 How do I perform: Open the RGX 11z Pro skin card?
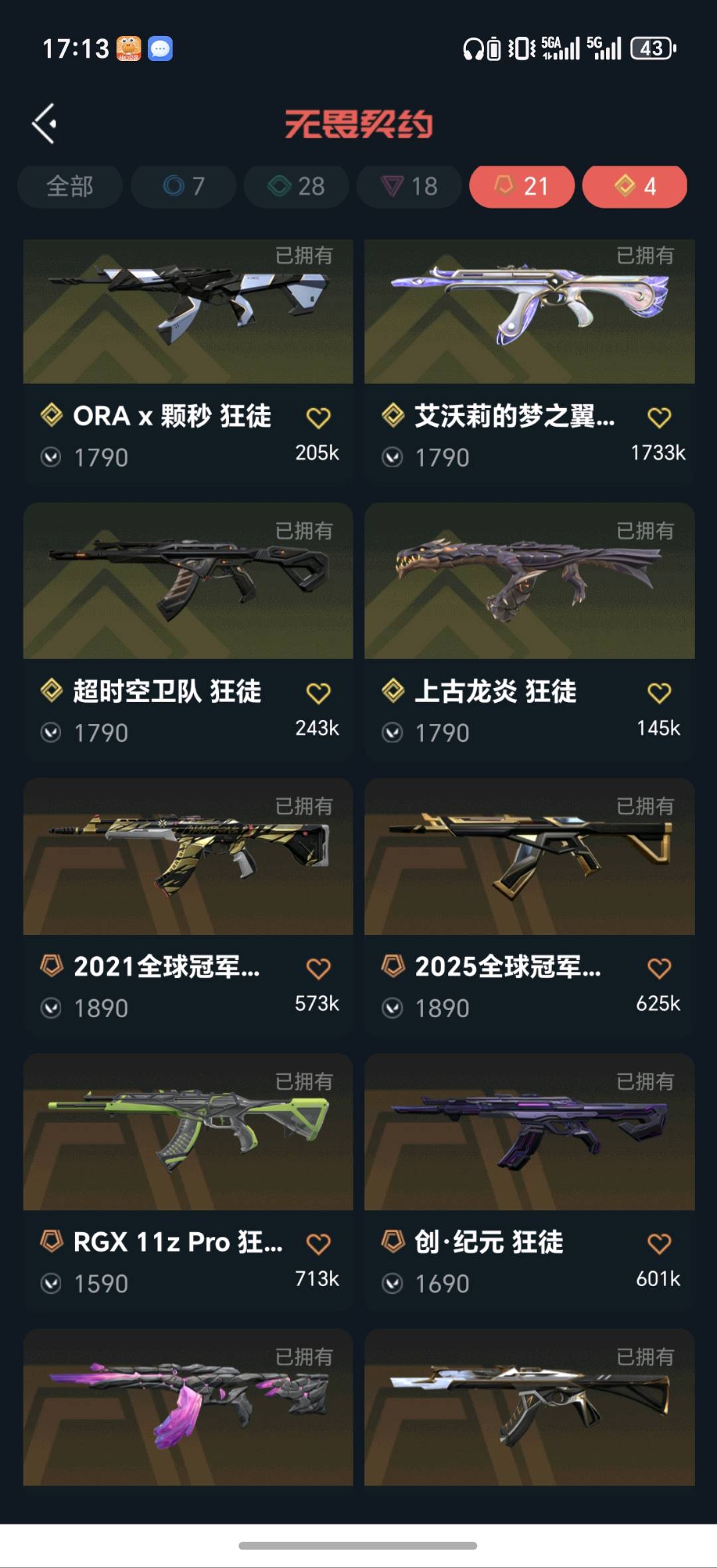click(x=188, y=1132)
